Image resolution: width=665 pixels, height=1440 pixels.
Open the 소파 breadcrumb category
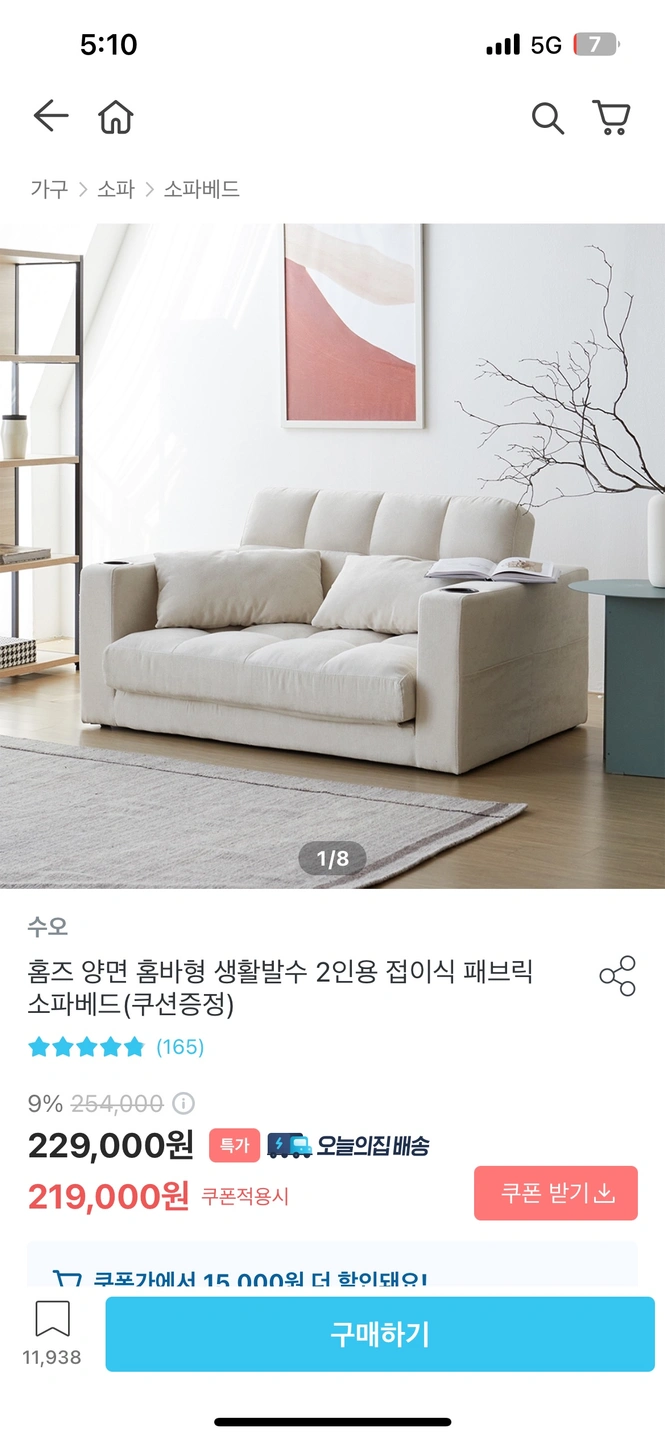click(115, 189)
